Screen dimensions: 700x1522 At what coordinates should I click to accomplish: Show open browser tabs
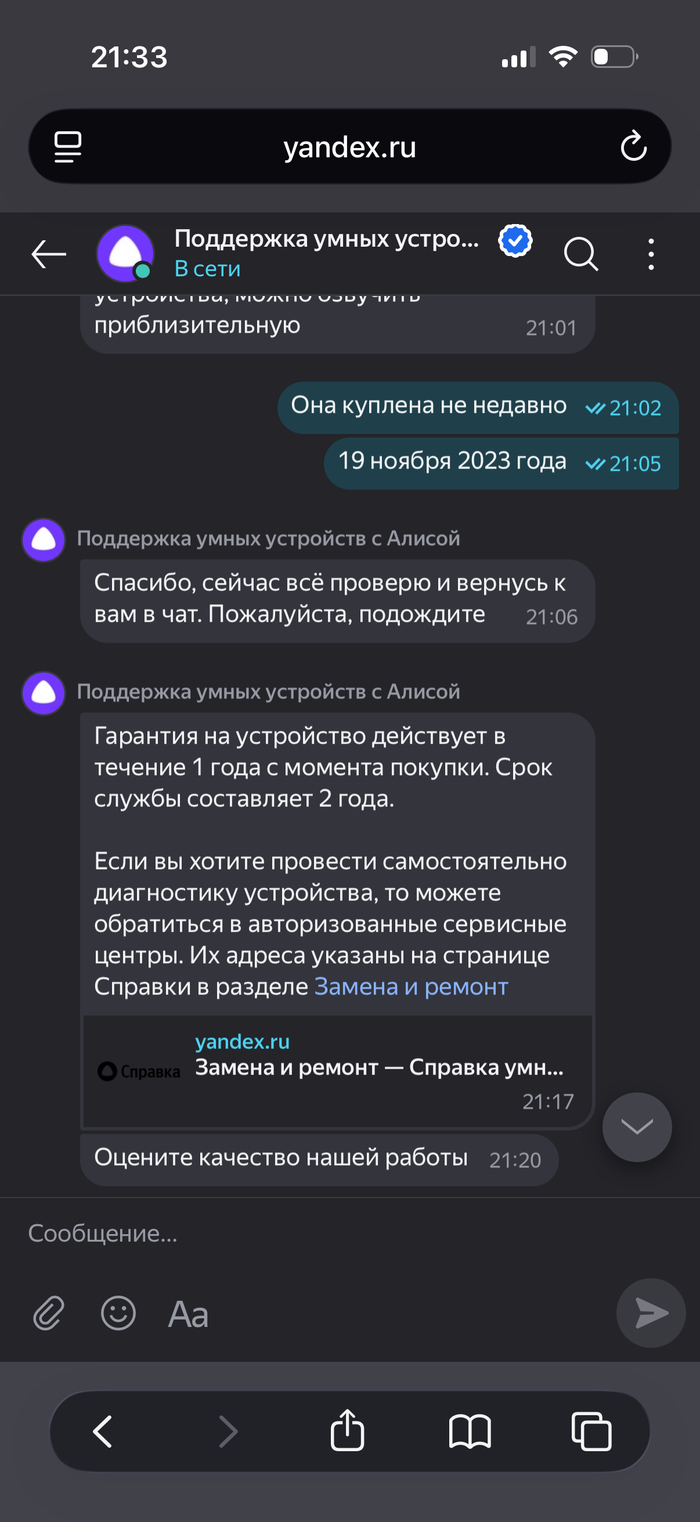[x=591, y=1432]
